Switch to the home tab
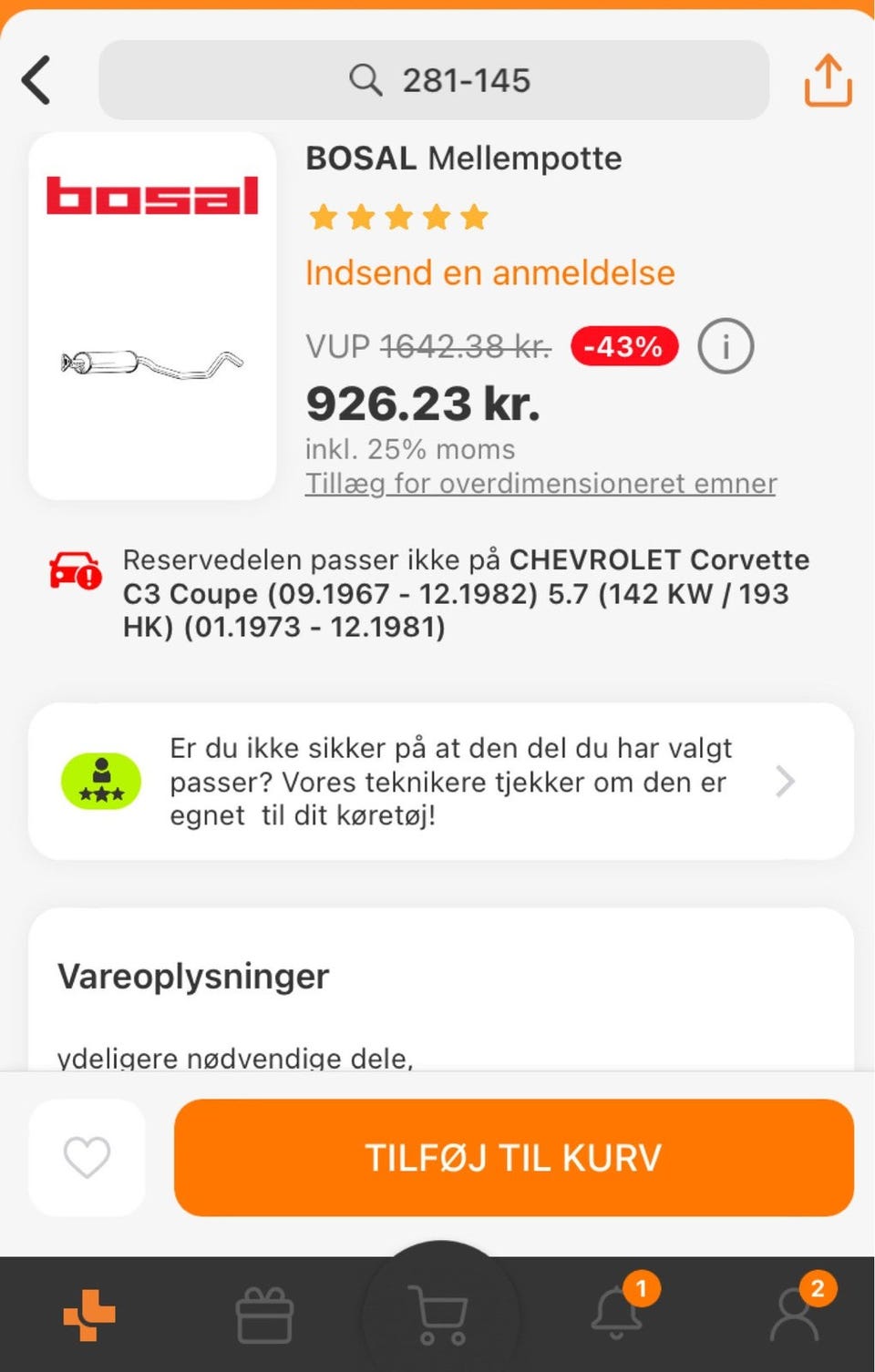This screenshot has height=1372, width=875. pyautogui.click(x=88, y=1315)
